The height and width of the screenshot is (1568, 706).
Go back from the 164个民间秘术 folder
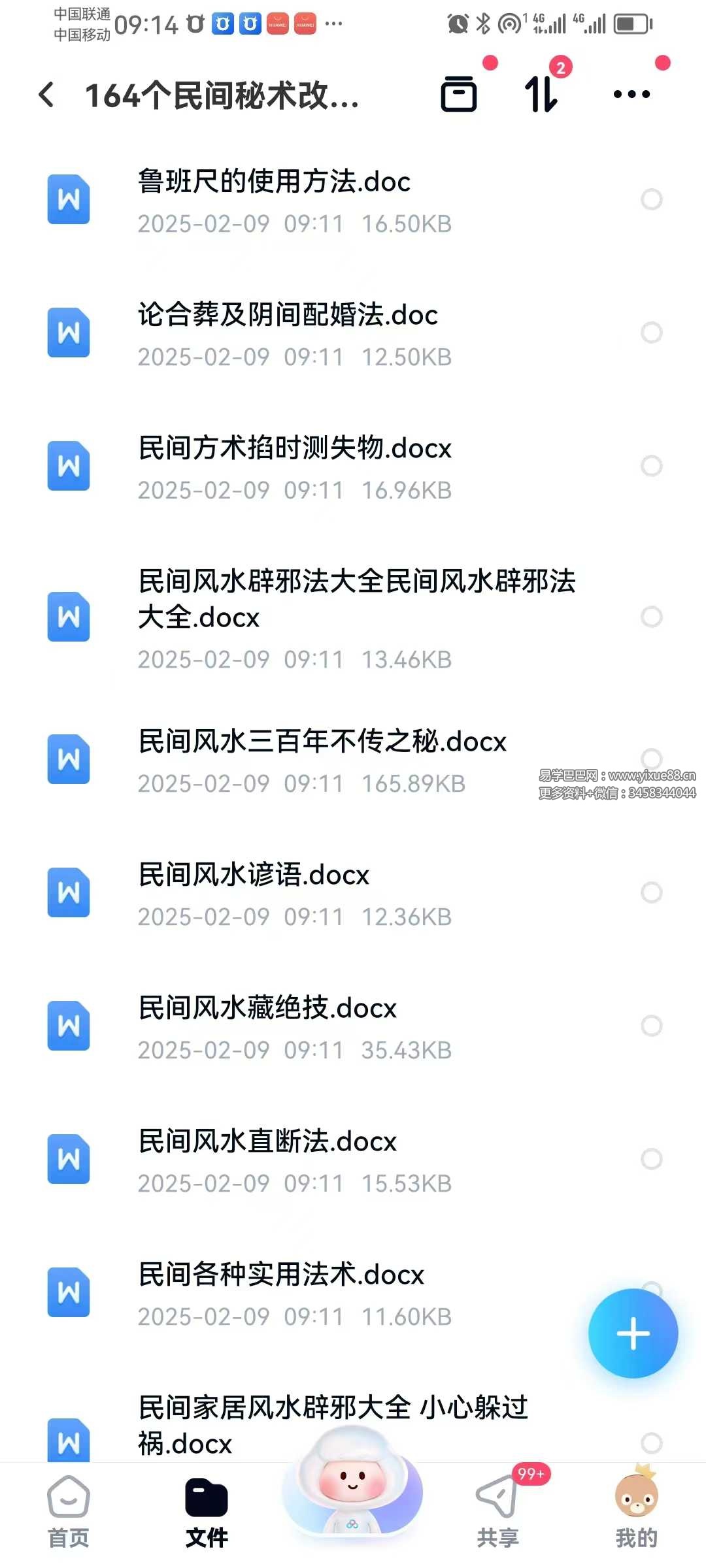click(x=46, y=95)
